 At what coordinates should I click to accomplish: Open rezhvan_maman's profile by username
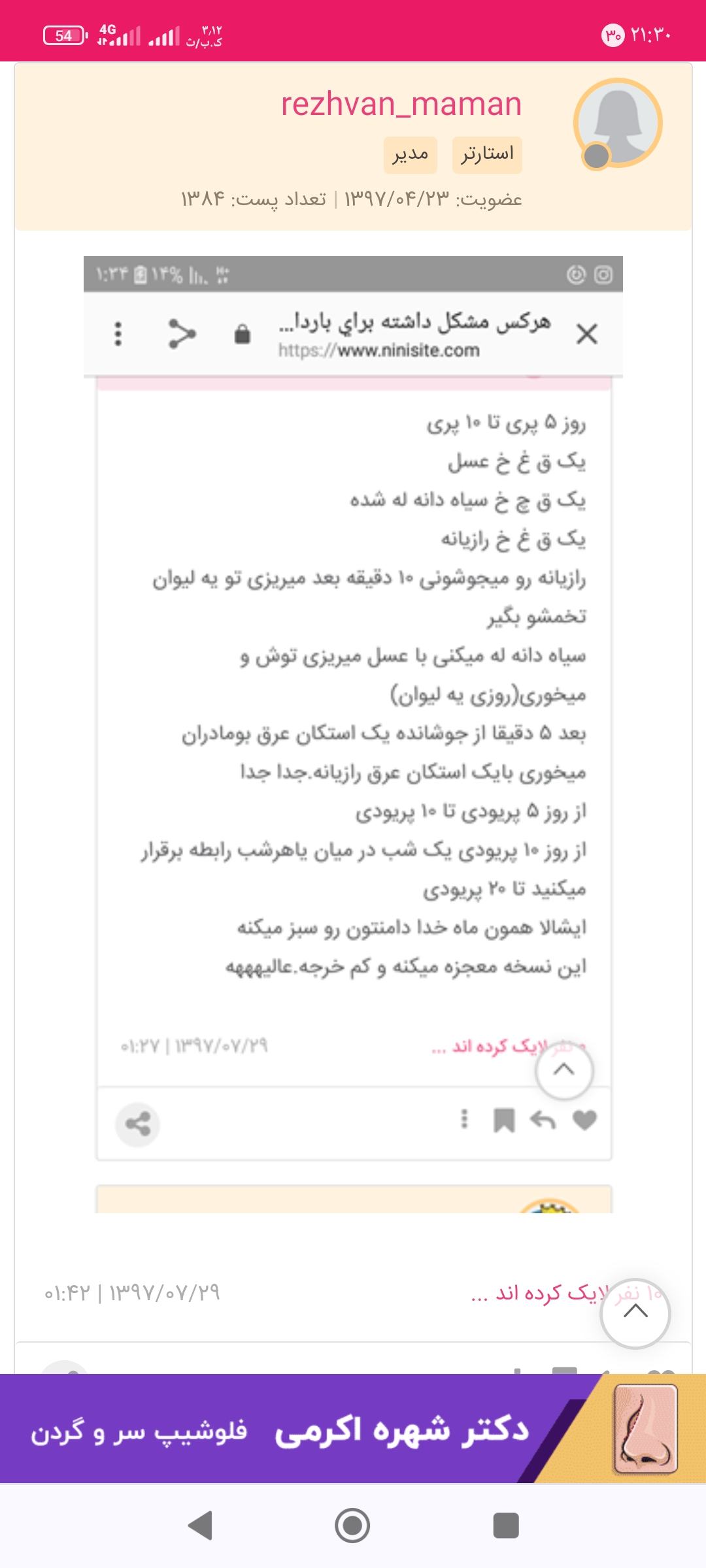pyautogui.click(x=401, y=105)
